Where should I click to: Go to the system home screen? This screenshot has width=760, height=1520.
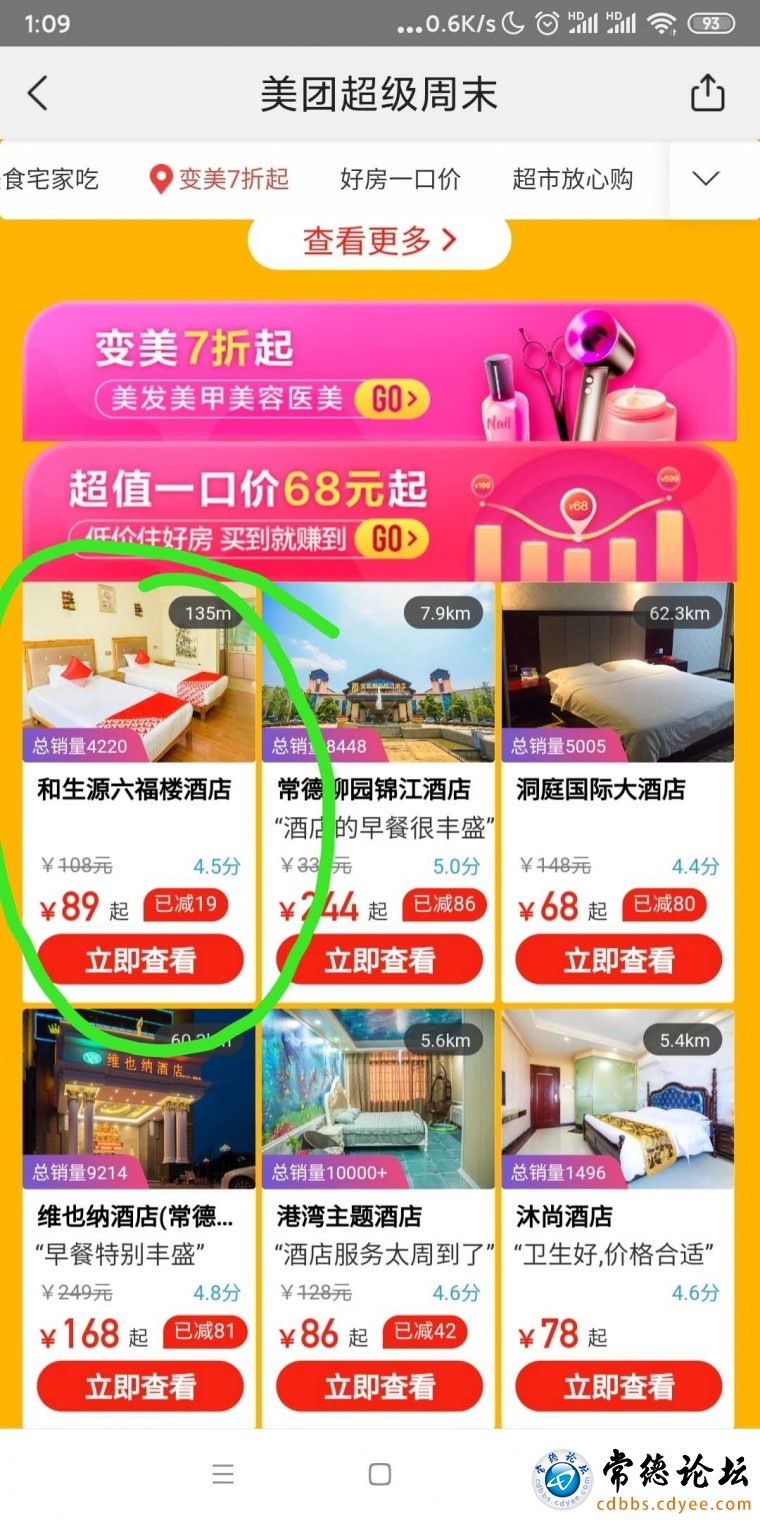380,1474
